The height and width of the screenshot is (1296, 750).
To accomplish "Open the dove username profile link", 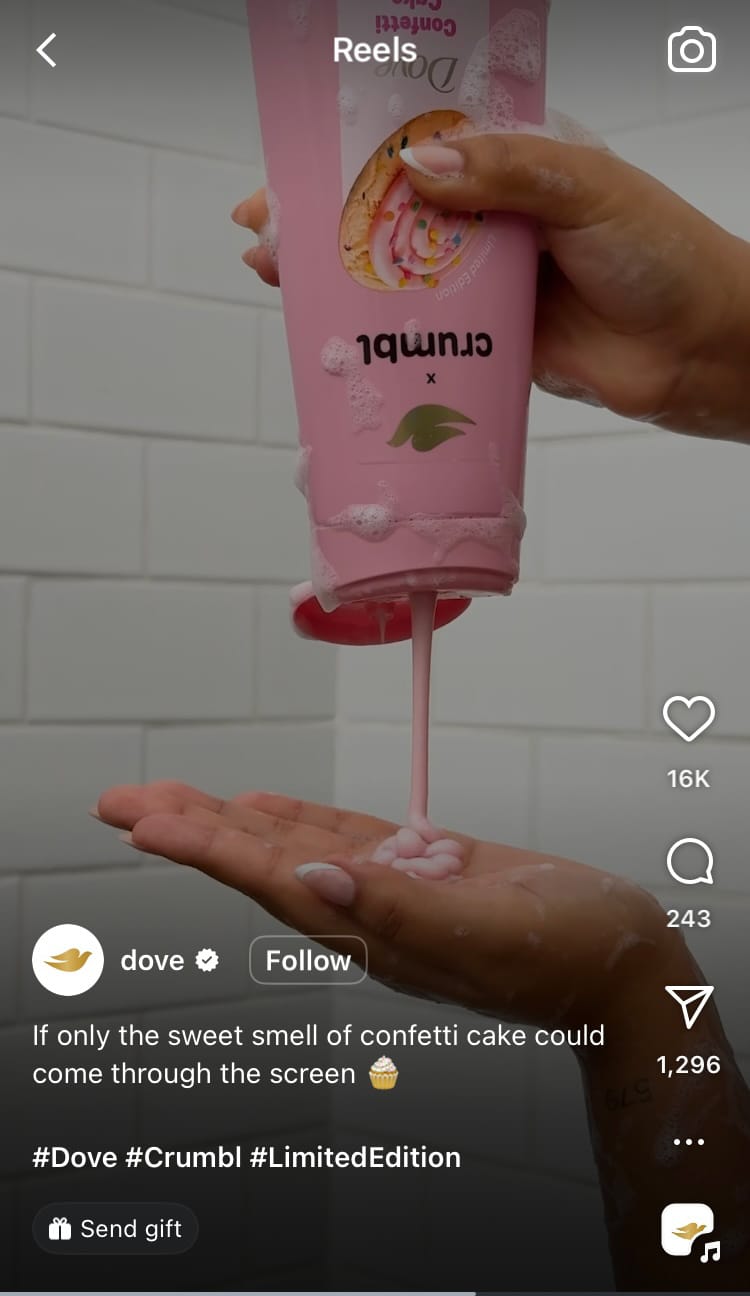I will tap(152, 960).
